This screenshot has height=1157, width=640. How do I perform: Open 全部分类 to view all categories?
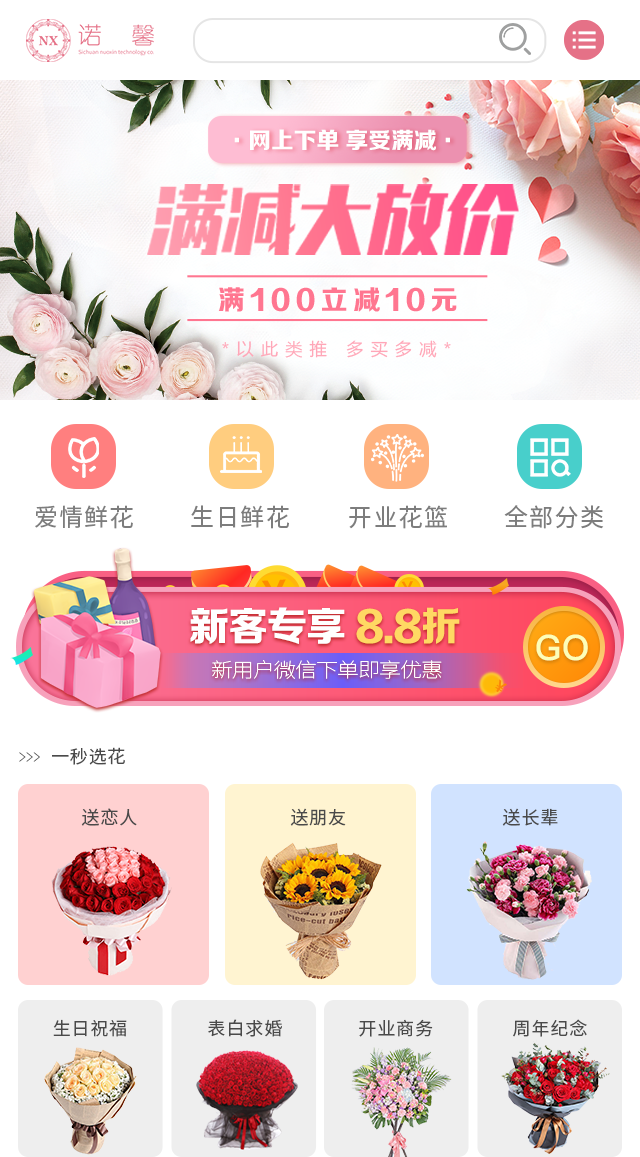pos(553,476)
